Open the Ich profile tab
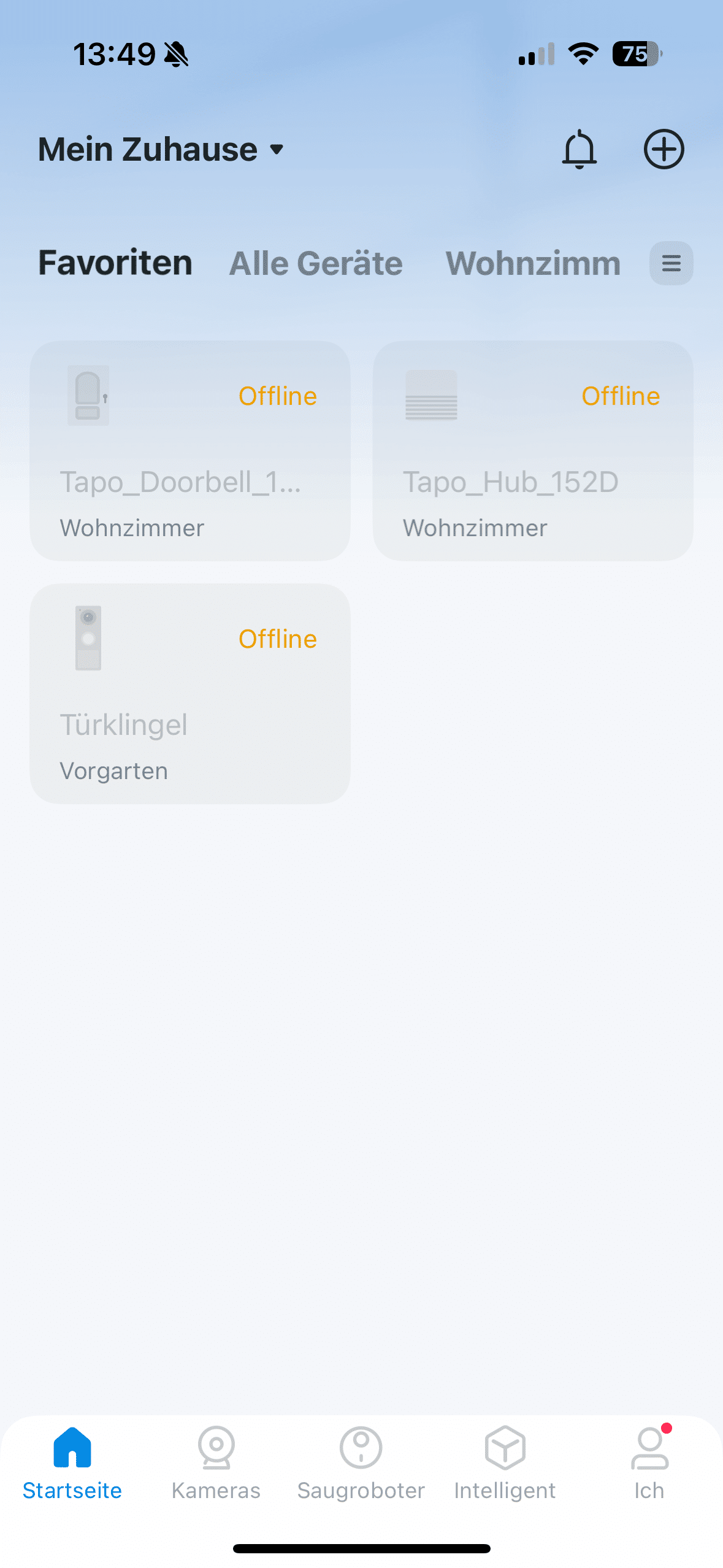Viewport: 723px width, 1568px height. [x=649, y=1462]
